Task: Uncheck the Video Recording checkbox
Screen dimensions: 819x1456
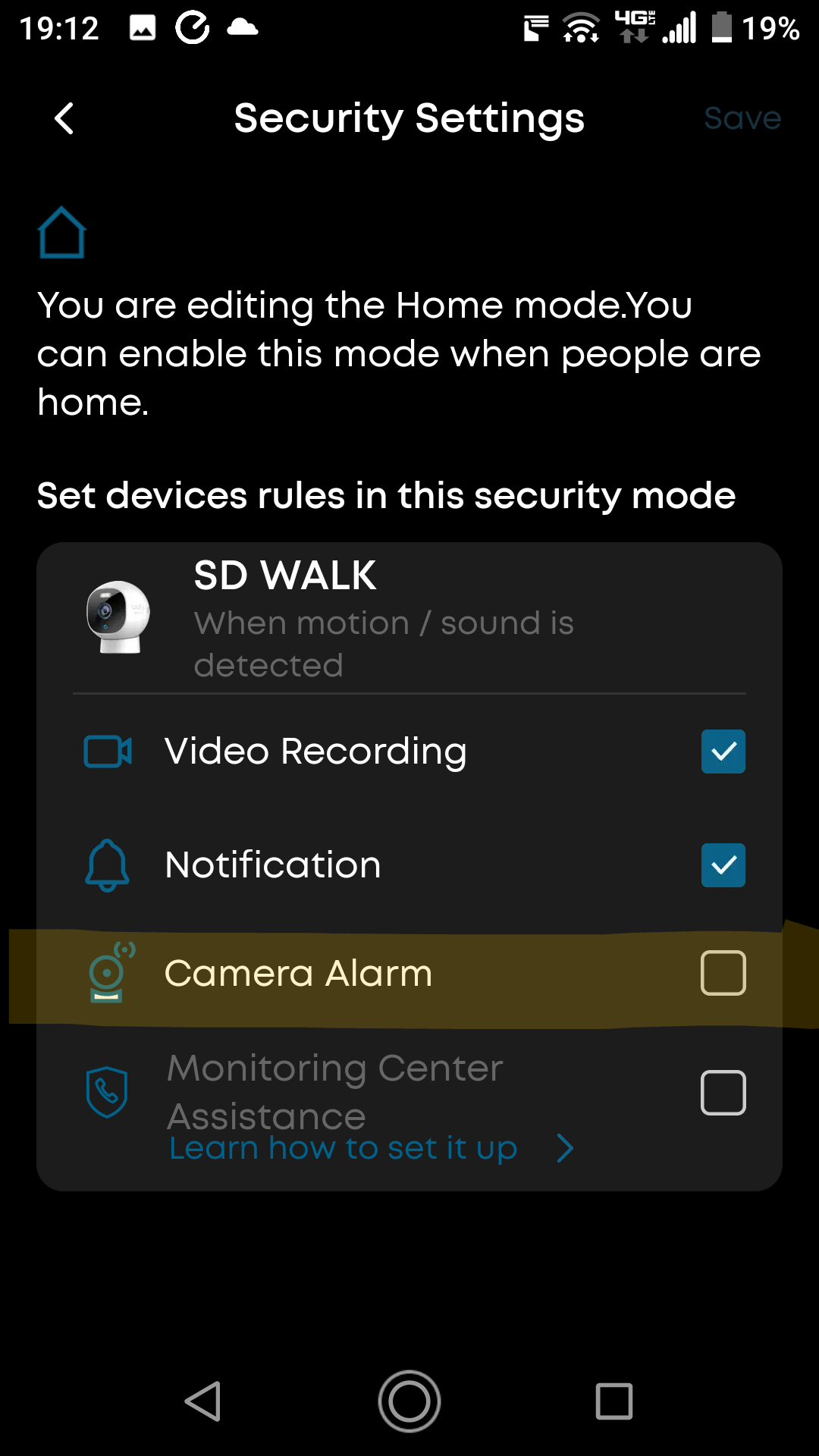Action: click(x=723, y=752)
